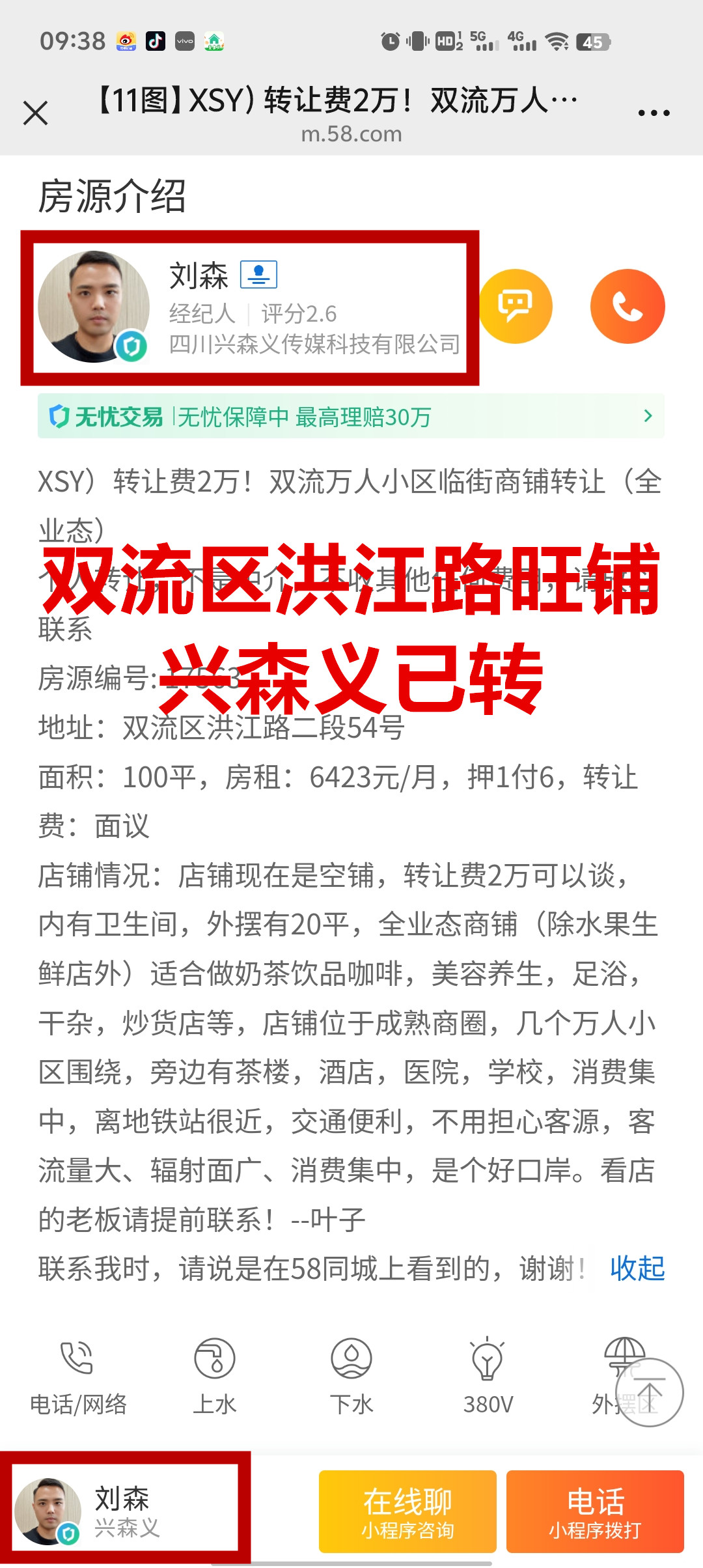This screenshot has width=703, height=1568.
Task: Return to top with the arrow button
Action: (649, 1392)
